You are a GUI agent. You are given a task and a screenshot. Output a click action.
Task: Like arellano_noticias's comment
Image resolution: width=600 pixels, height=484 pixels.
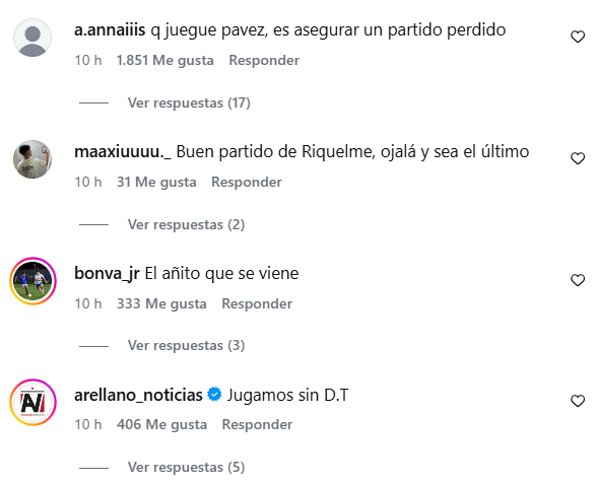[x=577, y=401]
